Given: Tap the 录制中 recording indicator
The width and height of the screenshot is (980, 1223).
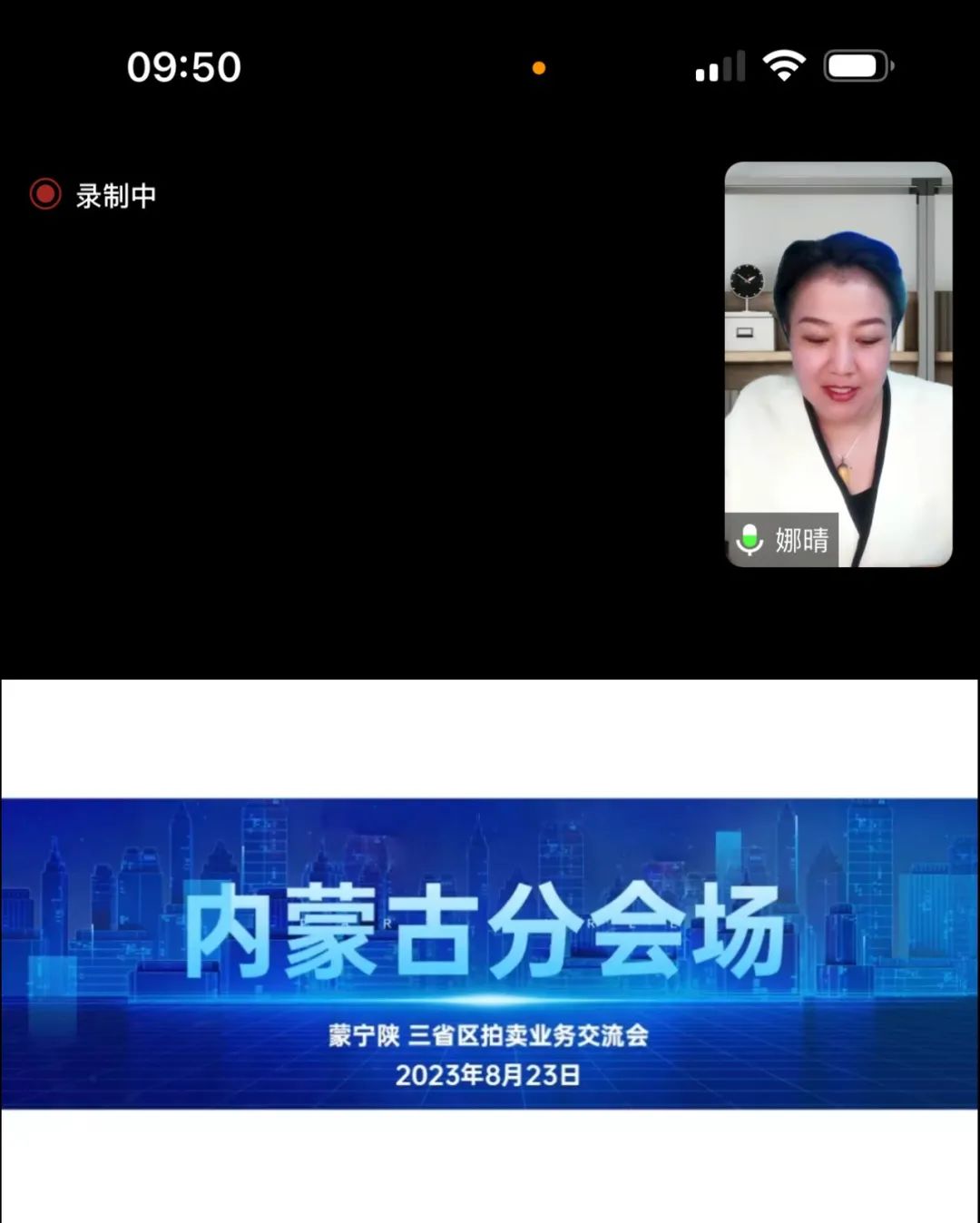Looking at the screenshot, I should (x=93, y=195).
